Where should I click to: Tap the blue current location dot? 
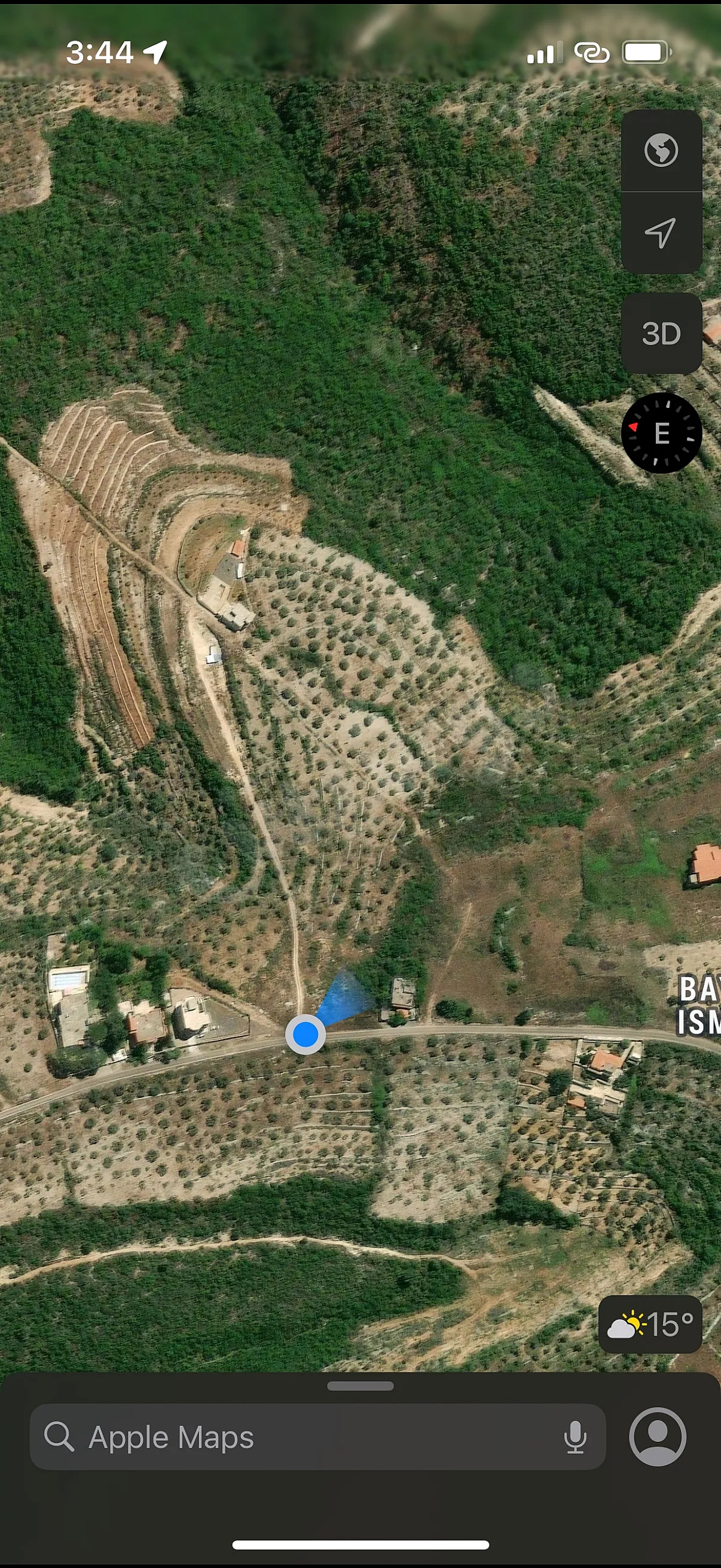click(305, 1033)
